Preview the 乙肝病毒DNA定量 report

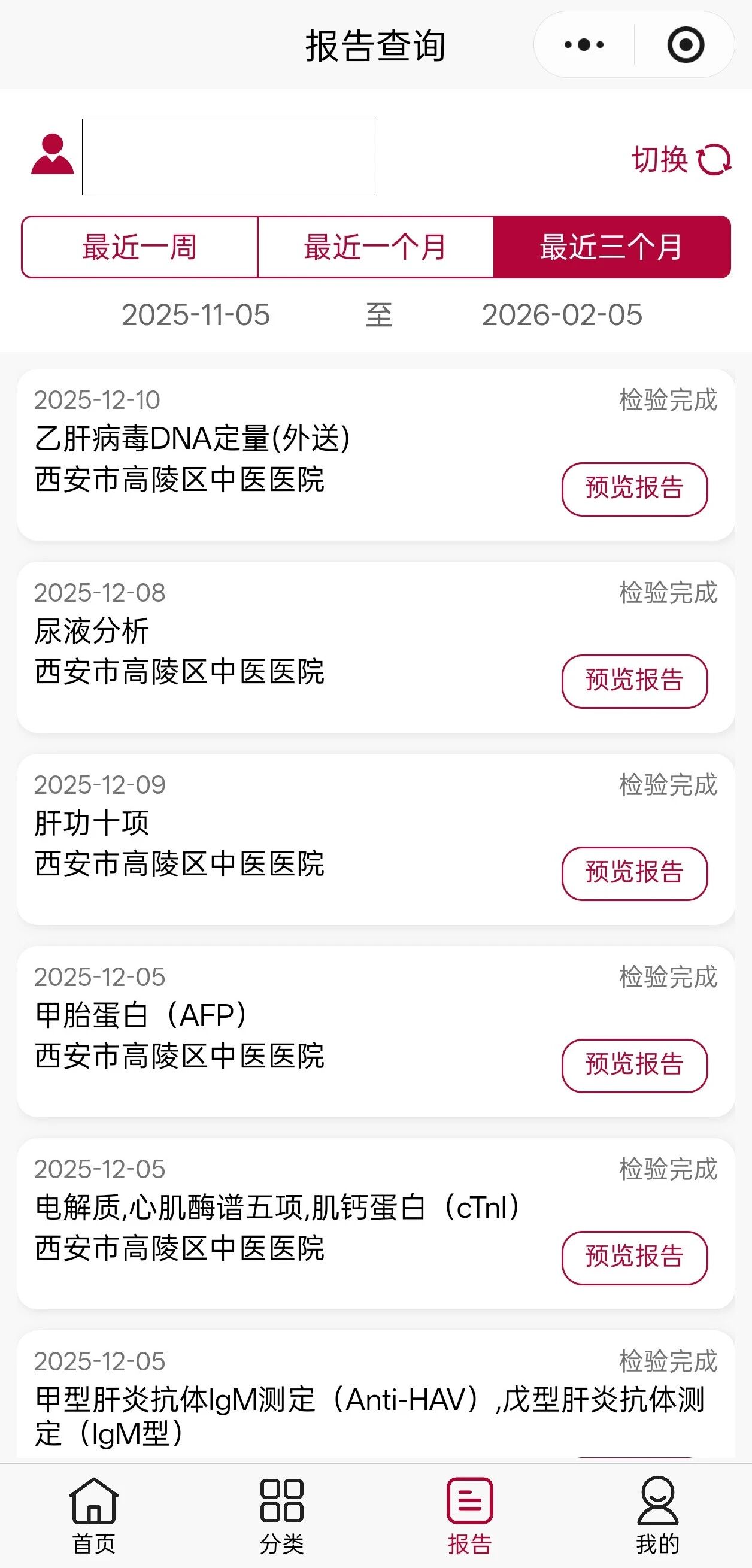pyautogui.click(x=635, y=488)
